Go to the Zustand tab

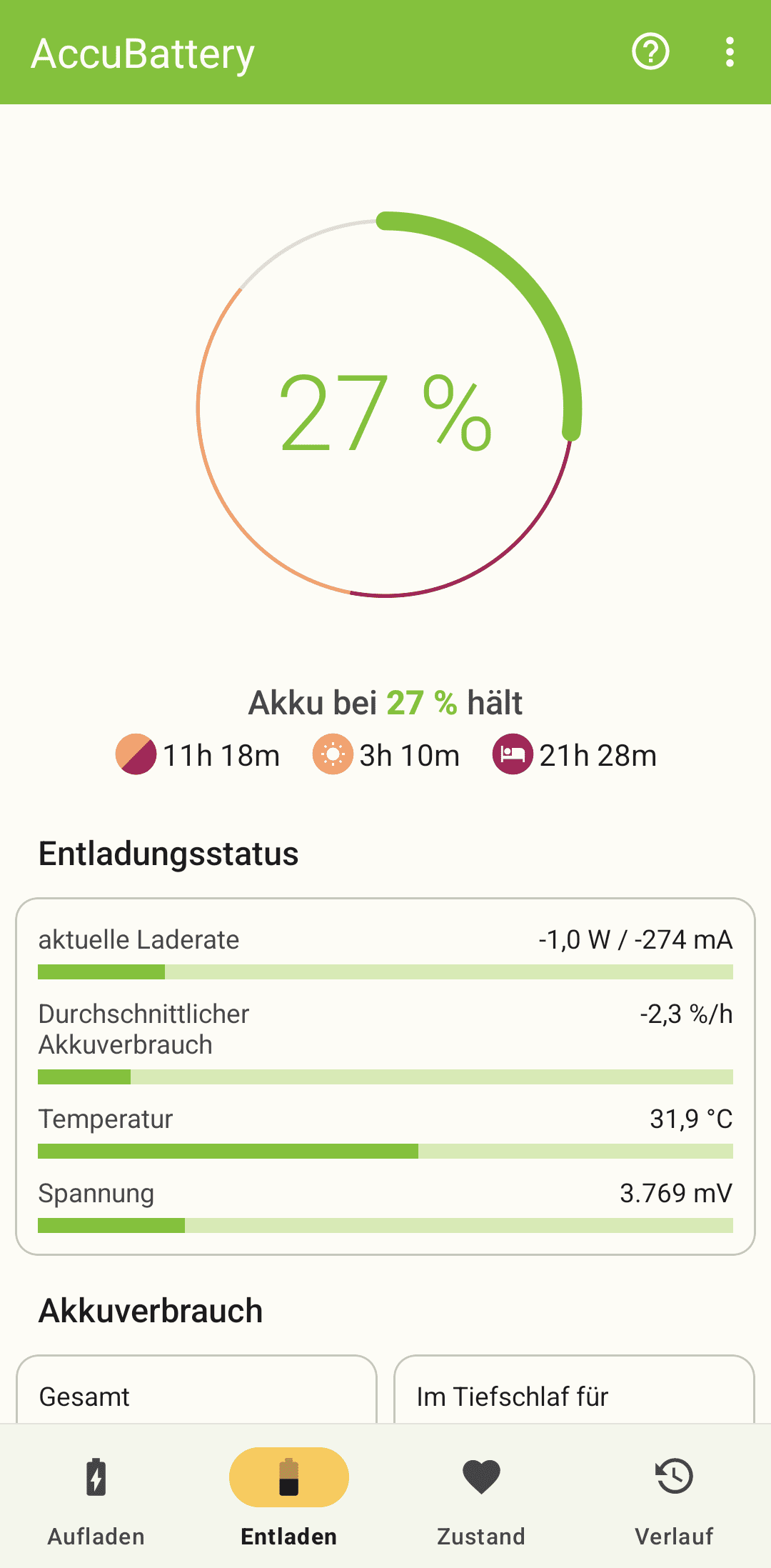[x=482, y=1498]
